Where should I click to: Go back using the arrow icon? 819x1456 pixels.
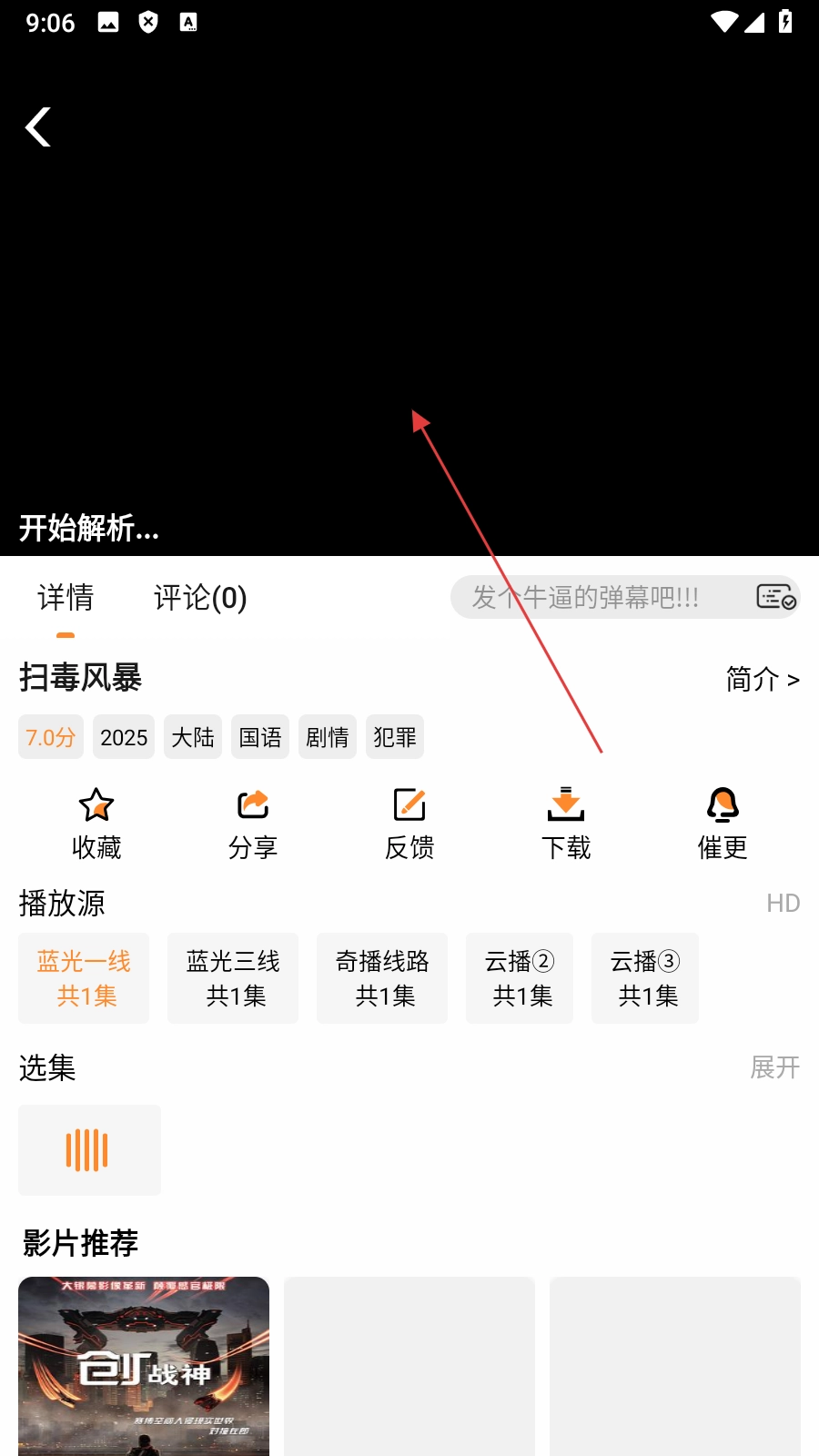[37, 127]
